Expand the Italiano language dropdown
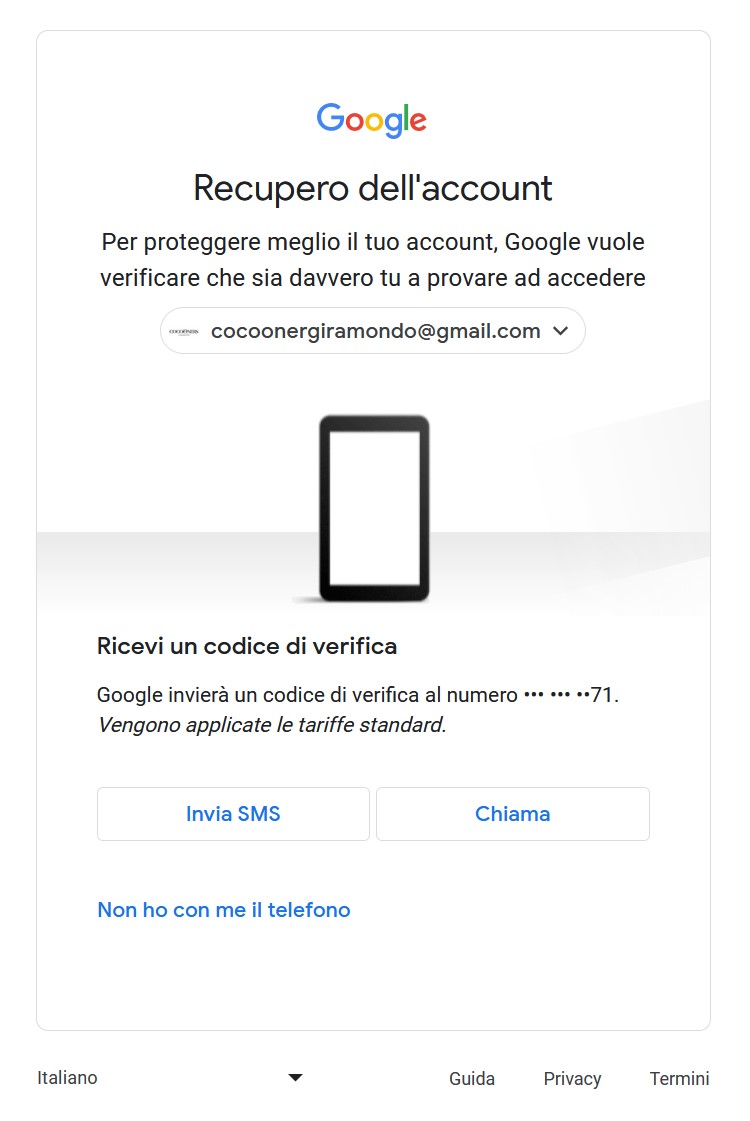The width and height of the screenshot is (750, 1121). pyautogui.click(x=170, y=1078)
